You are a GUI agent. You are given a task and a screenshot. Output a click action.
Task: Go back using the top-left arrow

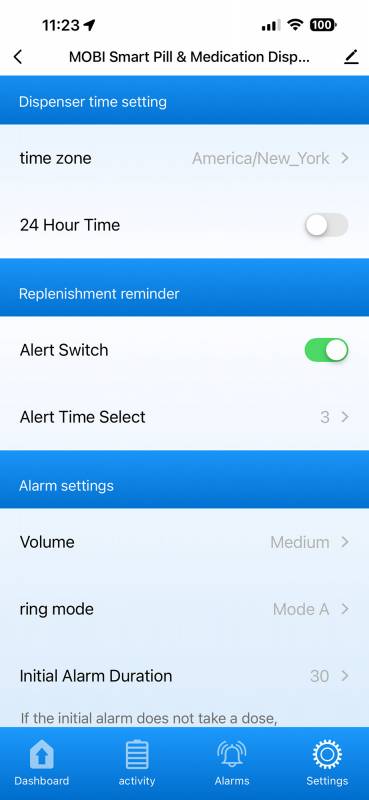(18, 57)
